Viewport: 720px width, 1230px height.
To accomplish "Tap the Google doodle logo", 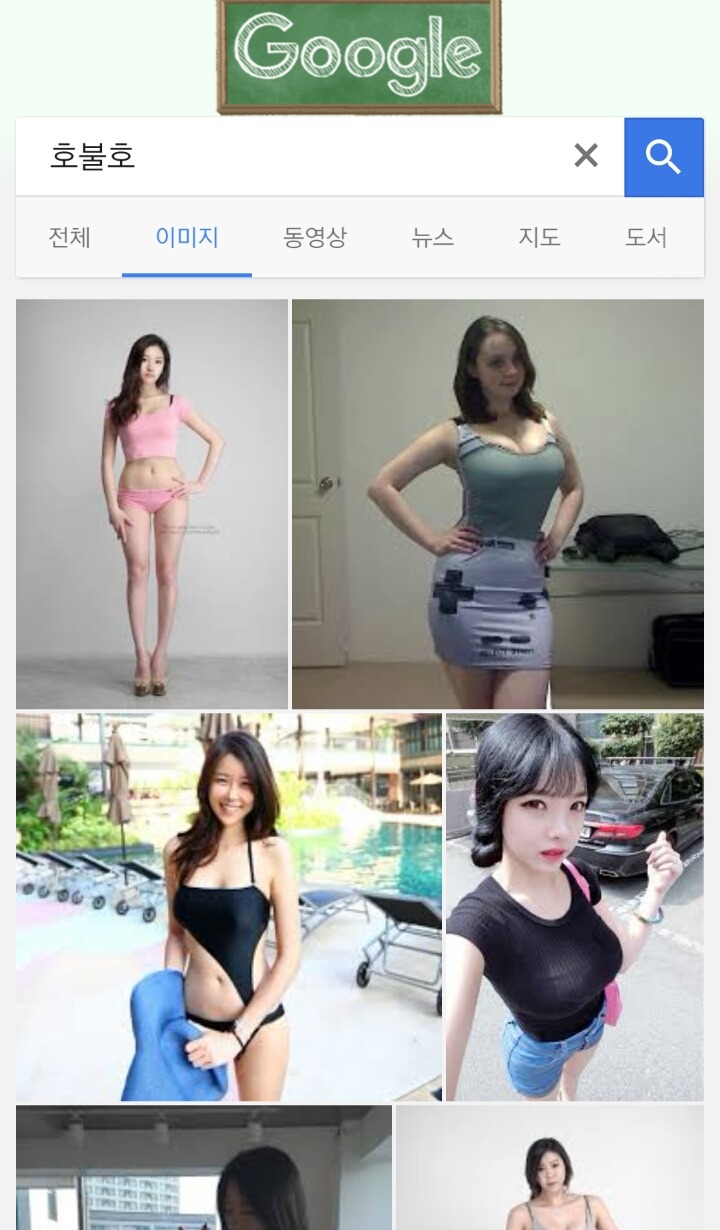I will pyautogui.click(x=359, y=55).
